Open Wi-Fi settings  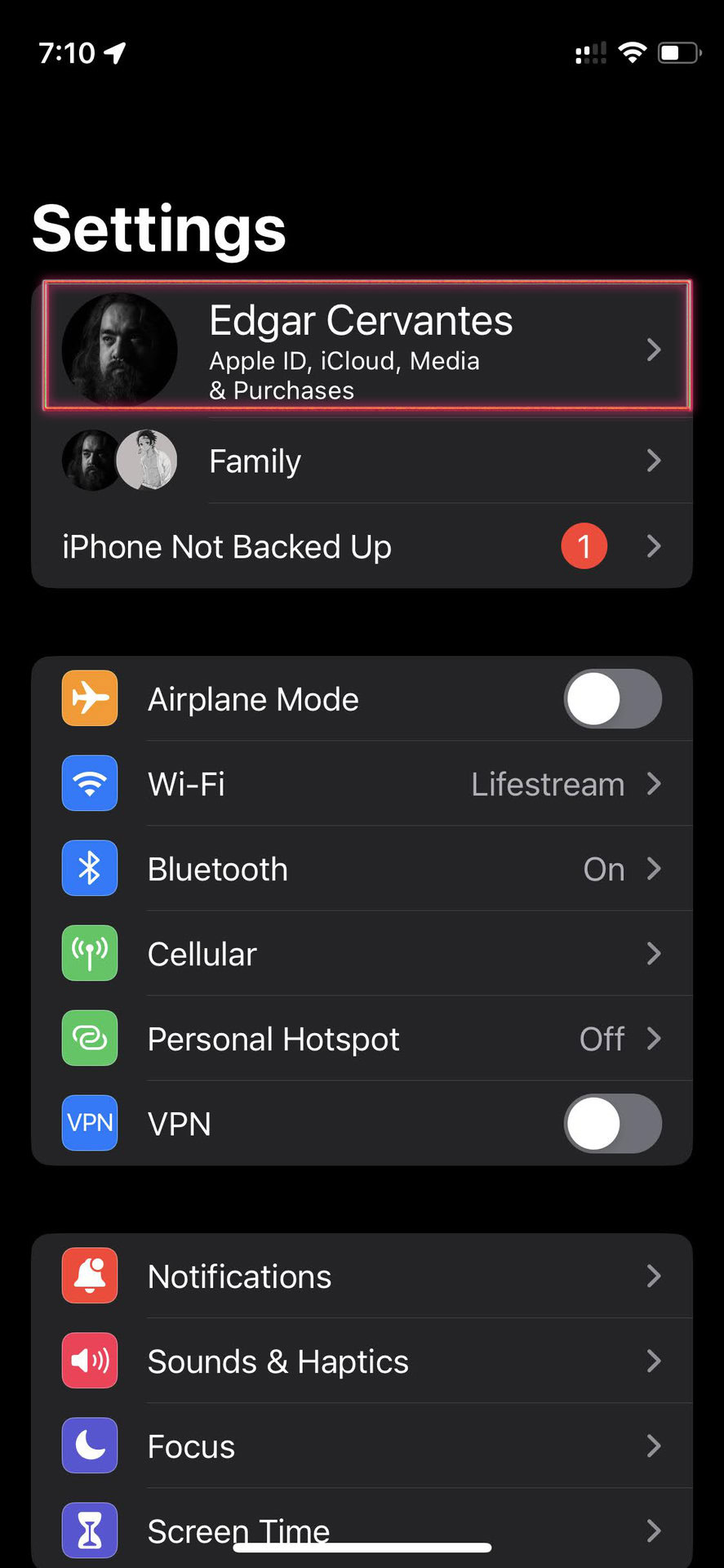pos(362,784)
